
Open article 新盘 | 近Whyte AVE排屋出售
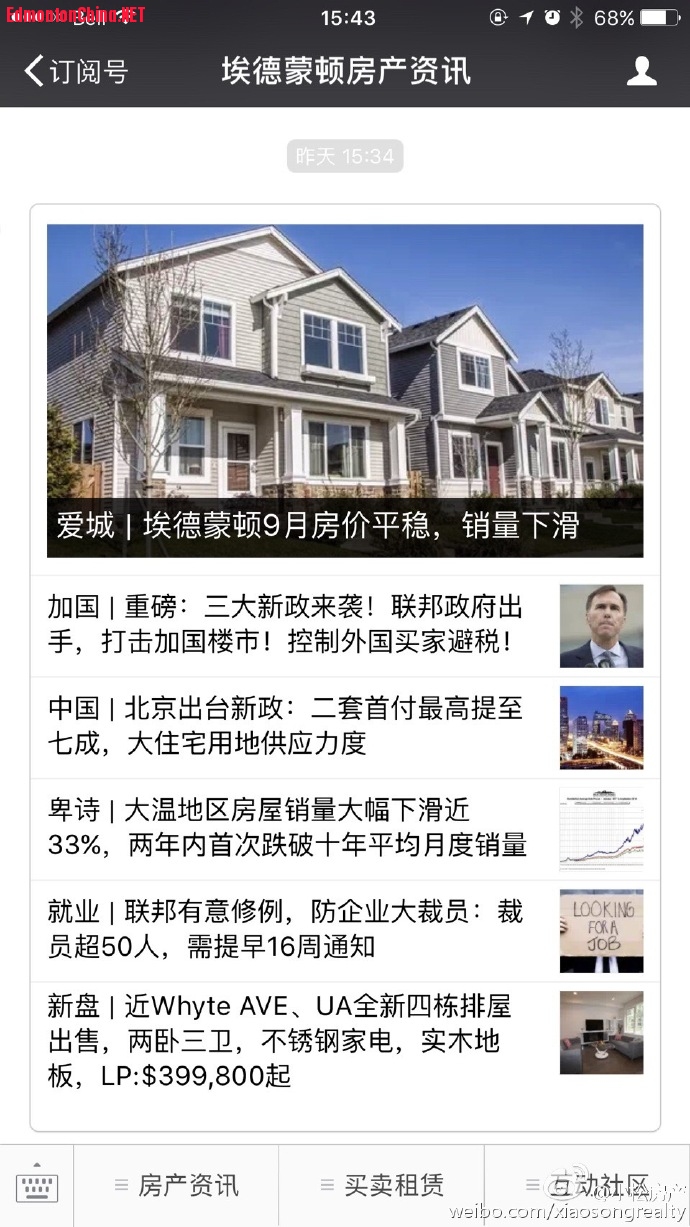pos(300,1042)
